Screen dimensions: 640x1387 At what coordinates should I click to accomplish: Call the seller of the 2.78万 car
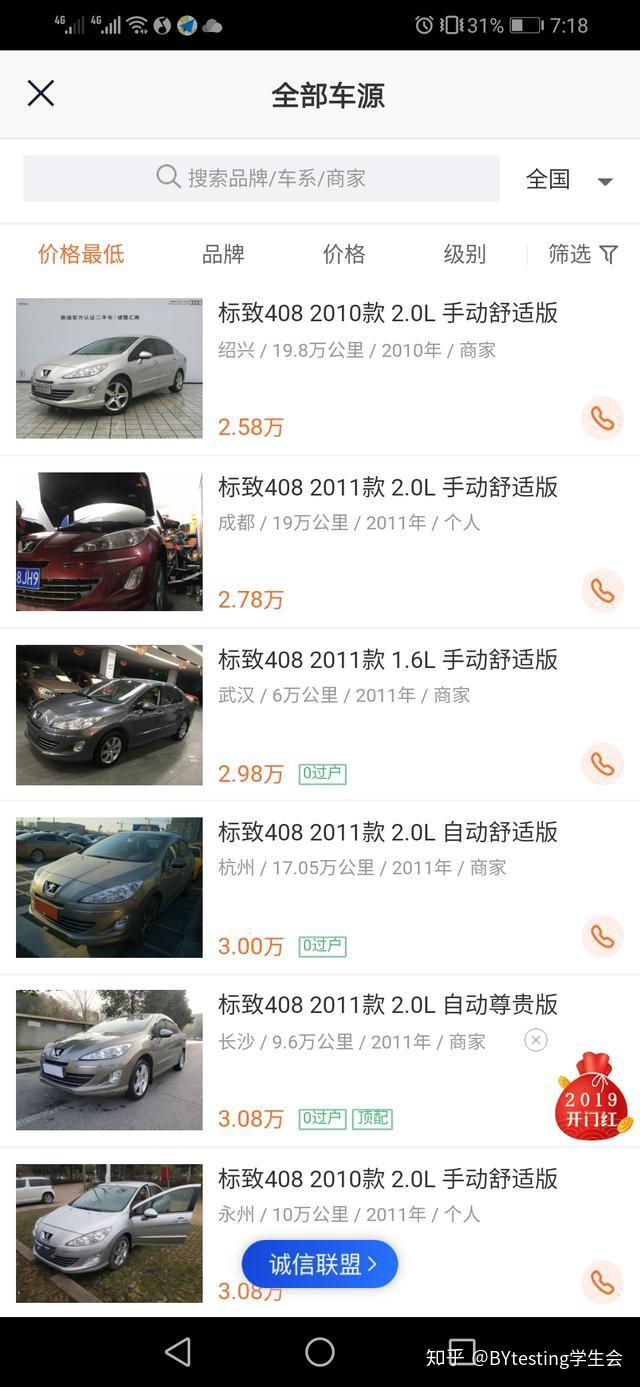tap(602, 591)
